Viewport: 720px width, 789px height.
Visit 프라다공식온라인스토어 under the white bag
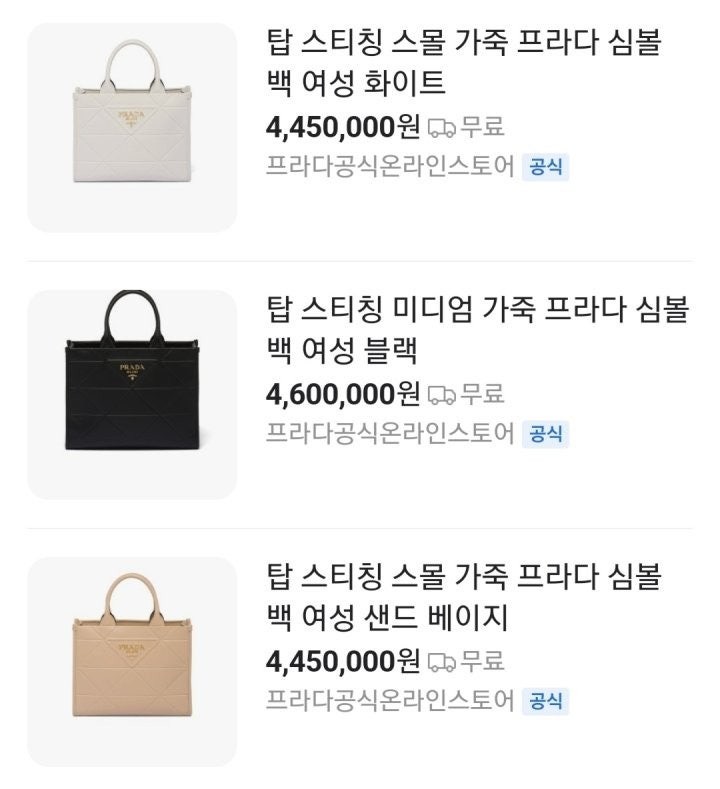[x=390, y=166]
